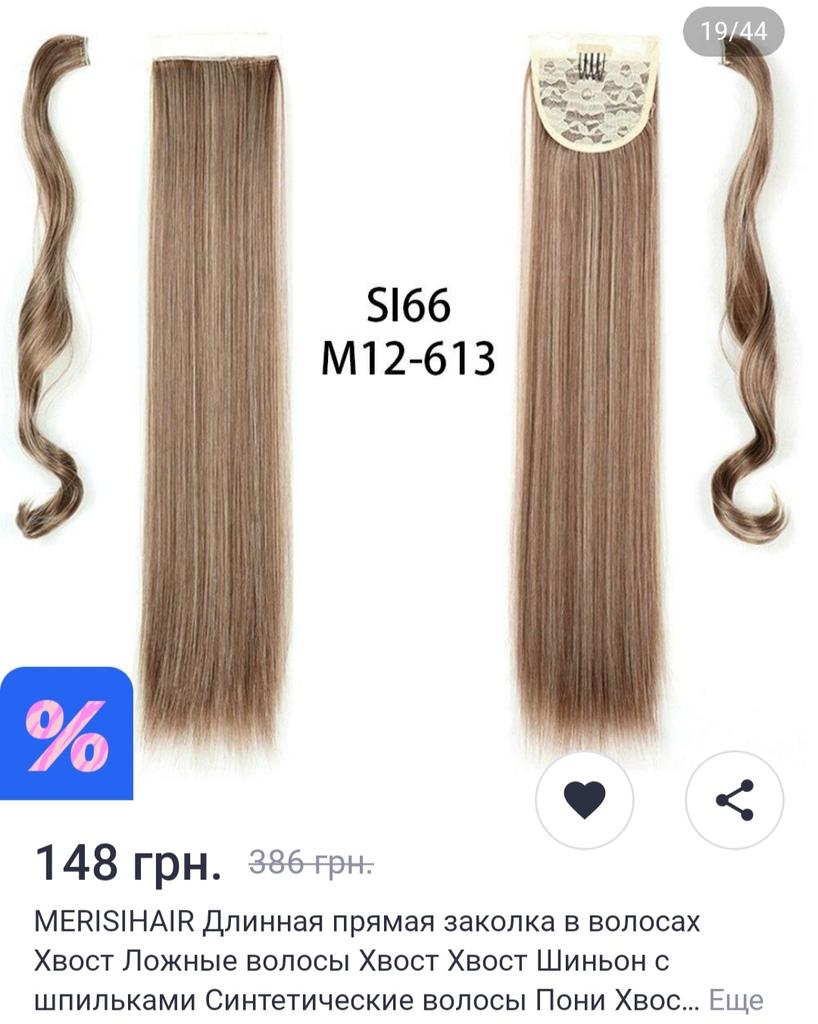Share this MERISIHAIR product

735,799
